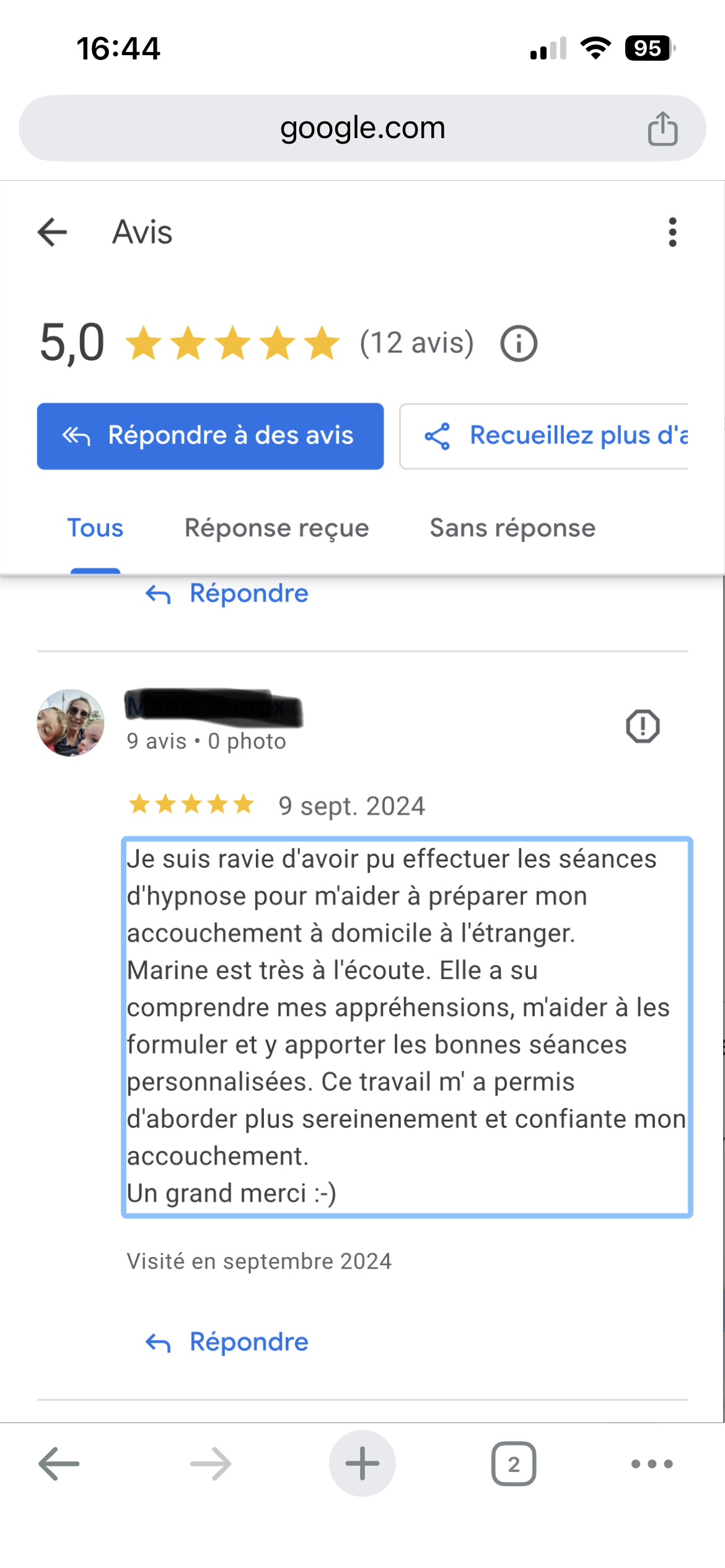The image size is (725, 1568).
Task: Switch to Réponse reçue tab
Action: coord(276,528)
